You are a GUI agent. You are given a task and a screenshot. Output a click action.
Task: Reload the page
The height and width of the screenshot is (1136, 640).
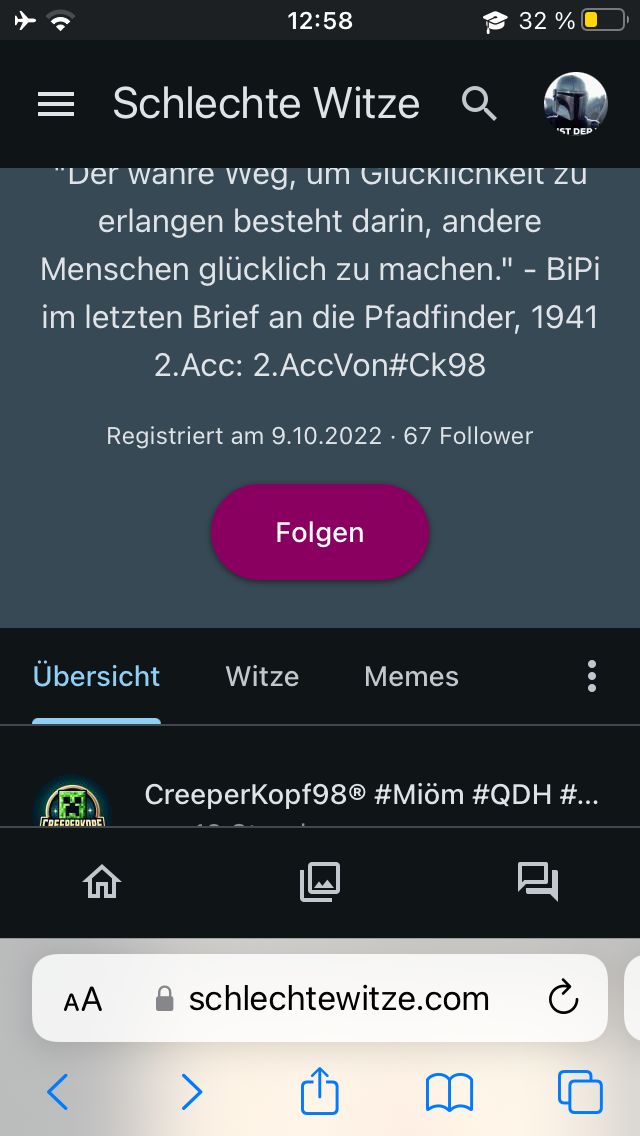click(564, 998)
